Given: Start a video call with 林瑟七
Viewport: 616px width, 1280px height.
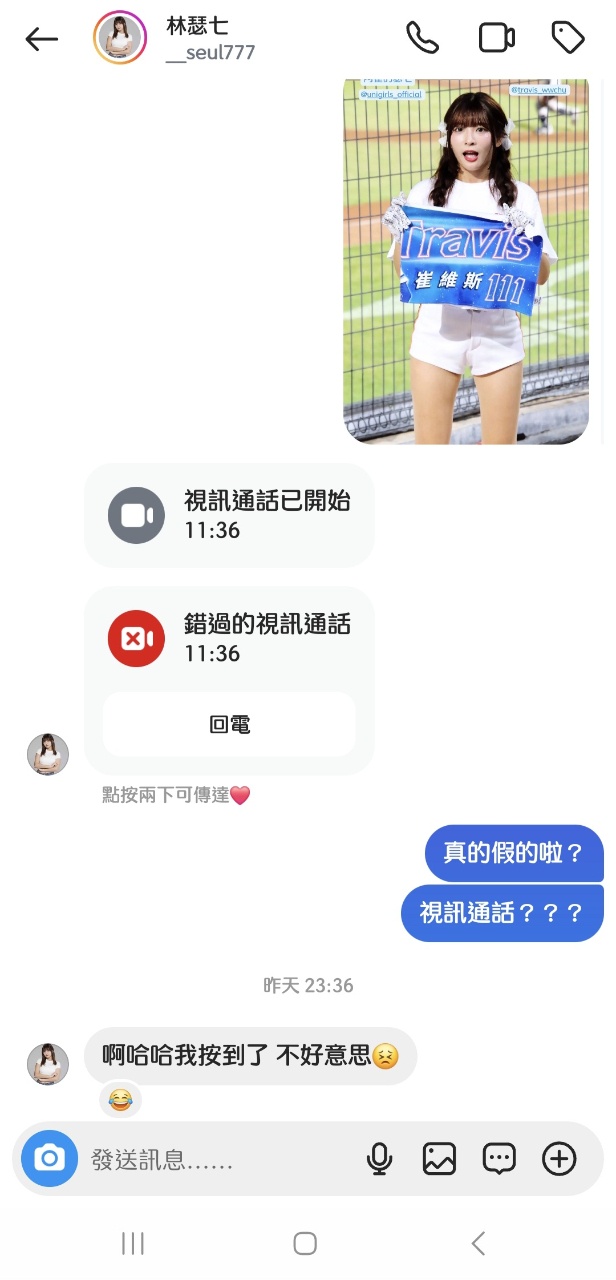Looking at the screenshot, I should click(496, 38).
